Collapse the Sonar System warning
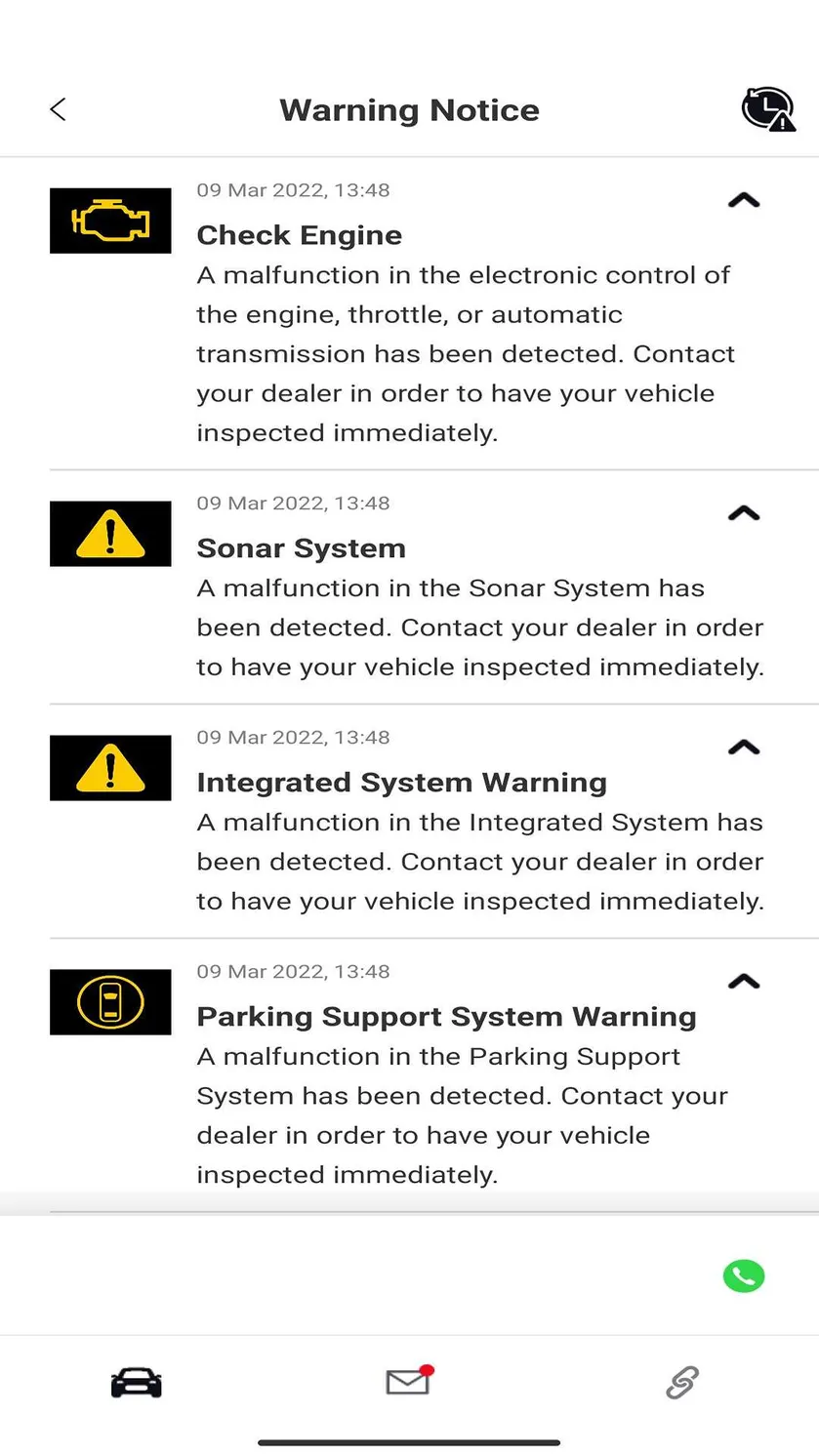Screen dimensions: 819x1456 (744, 513)
